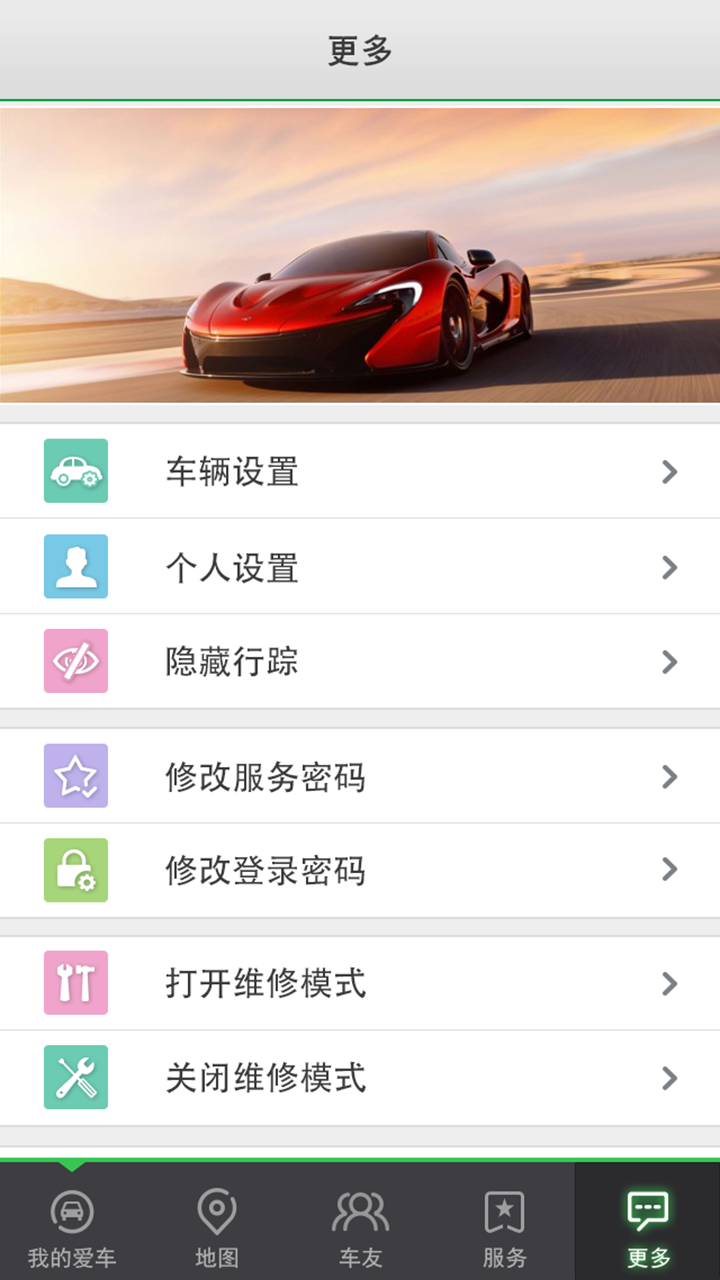Select the 更多 tab
720x1280 pixels.
point(648,1226)
